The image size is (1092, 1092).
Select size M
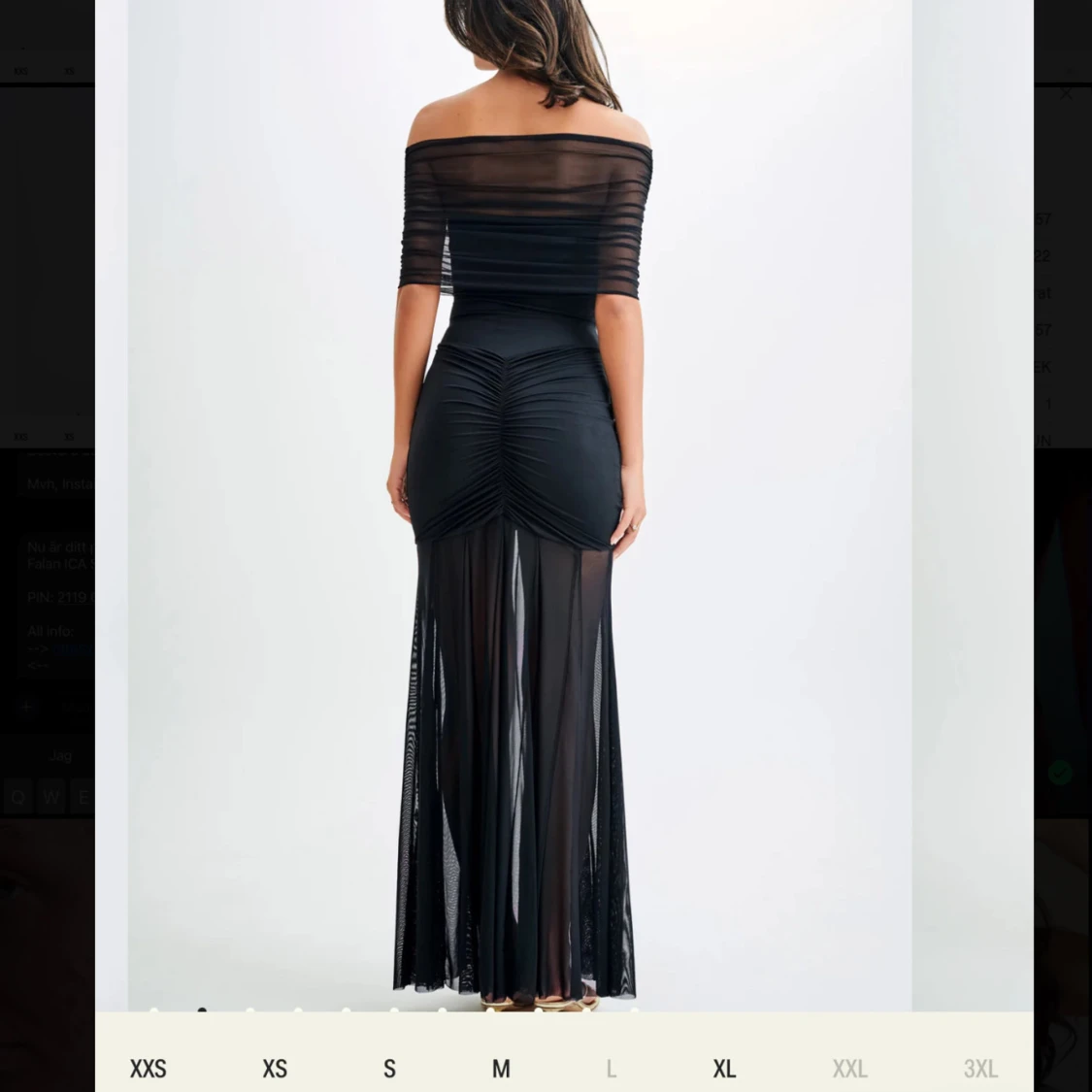(501, 1069)
